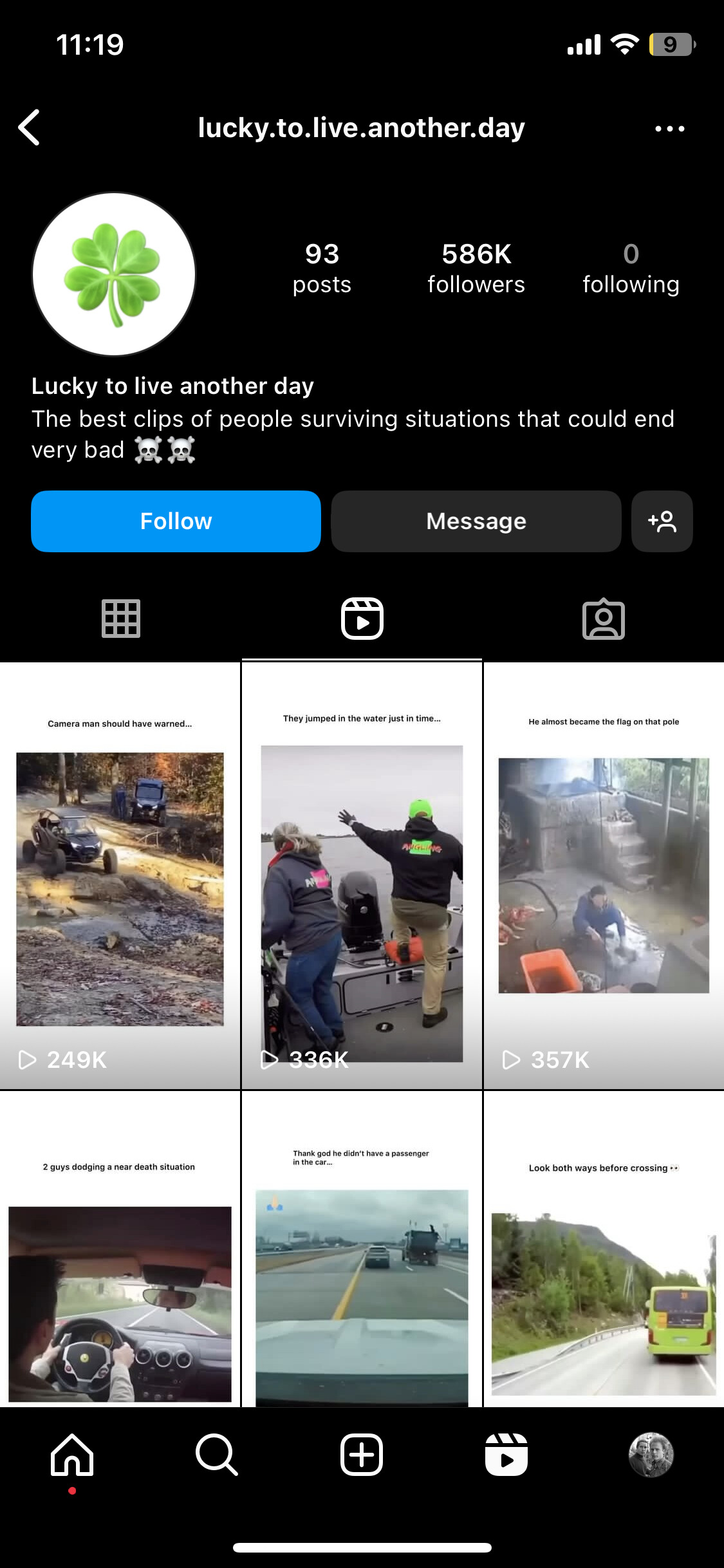This screenshot has height=1568, width=724.
Task: Play the 'Camera man should have warned' reel
Action: (x=120, y=875)
